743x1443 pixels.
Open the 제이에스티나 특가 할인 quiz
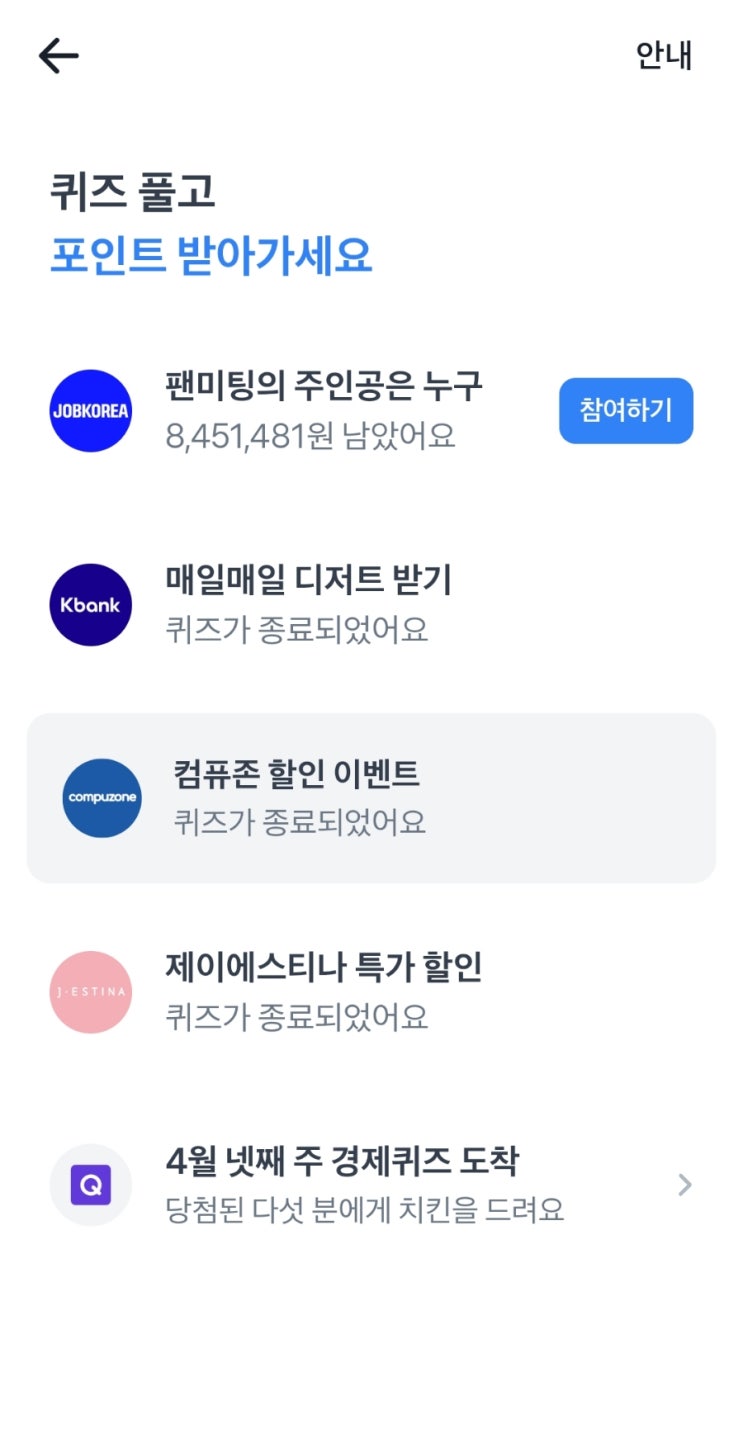point(371,992)
